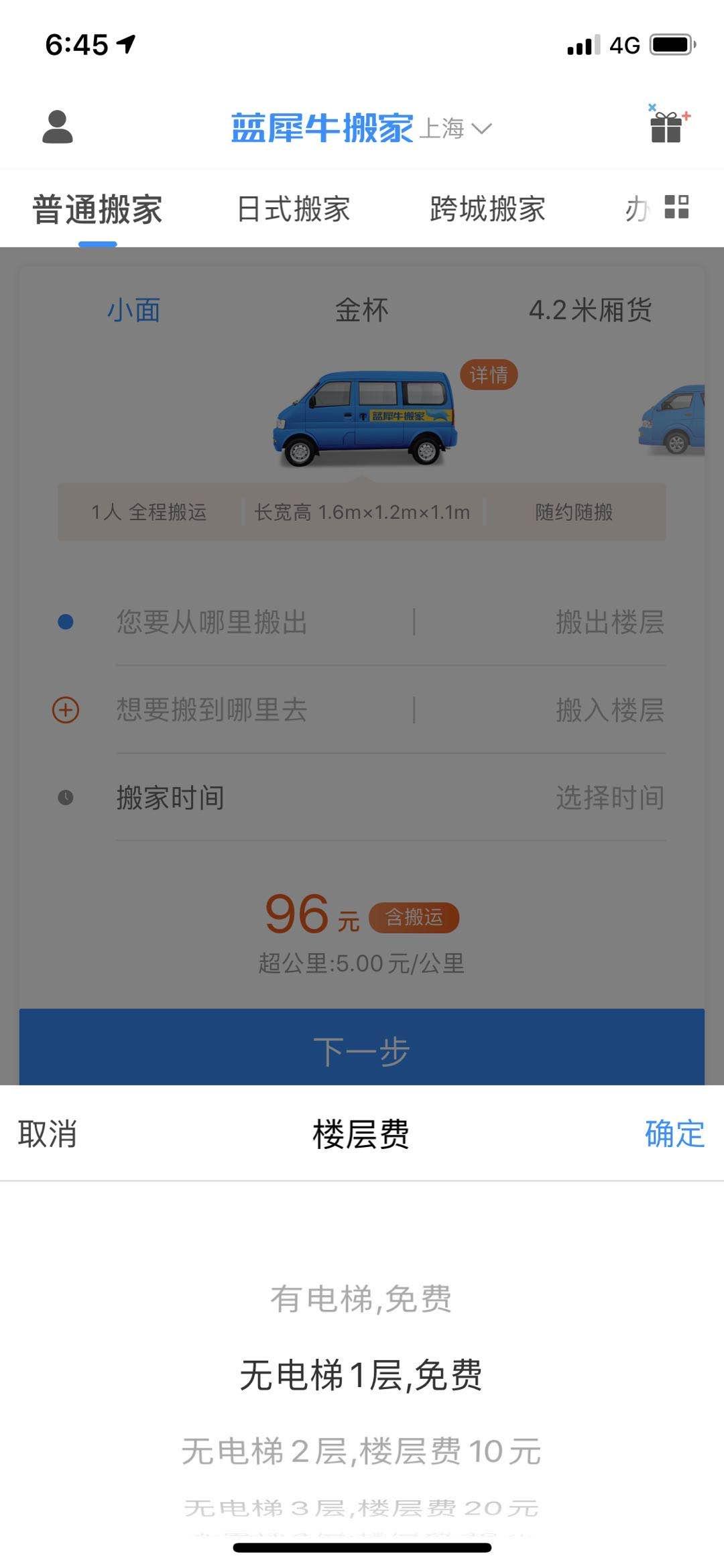Viewport: 724px width, 1568px height.
Task: Proceed with the 下一步 button
Action: tap(361, 1050)
